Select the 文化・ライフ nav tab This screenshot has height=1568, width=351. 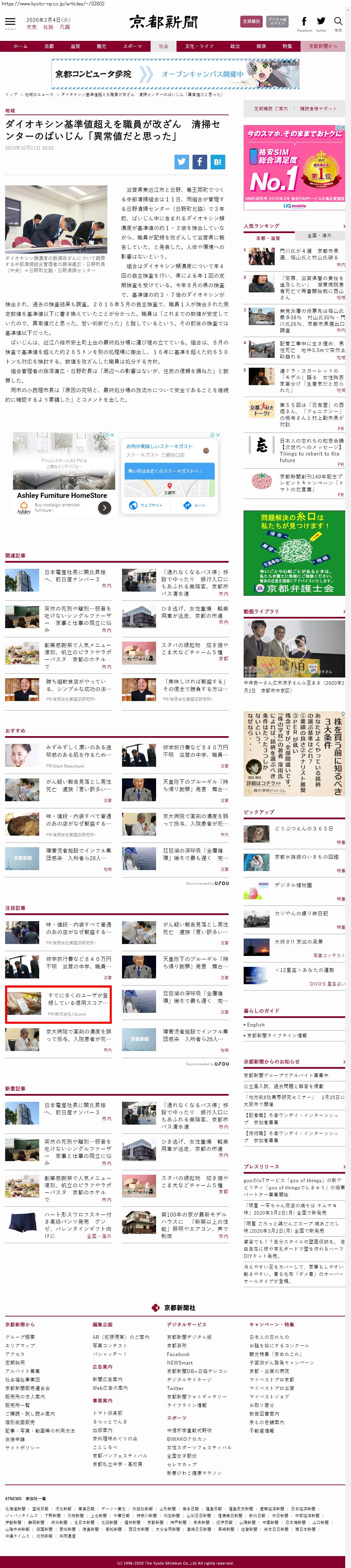pos(199,46)
